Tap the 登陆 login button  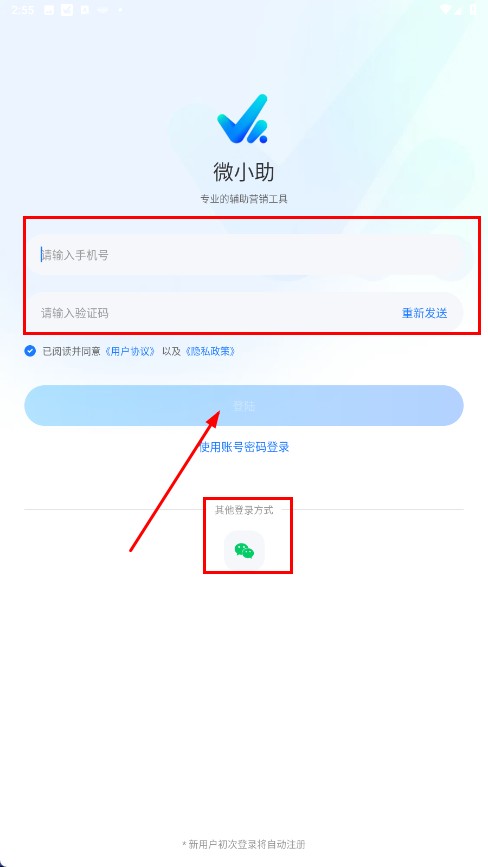(244, 405)
